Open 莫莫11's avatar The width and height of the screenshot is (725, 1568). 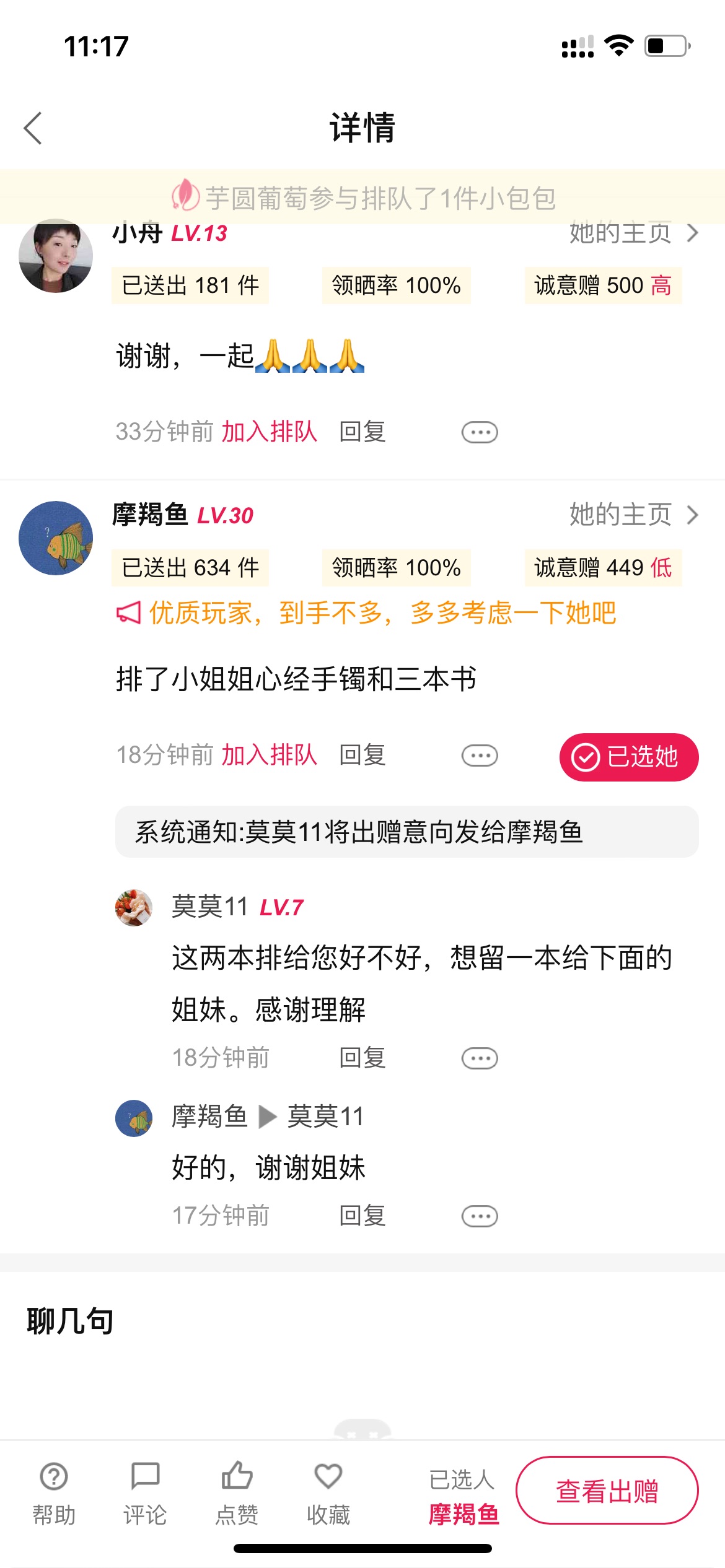pyautogui.click(x=134, y=908)
